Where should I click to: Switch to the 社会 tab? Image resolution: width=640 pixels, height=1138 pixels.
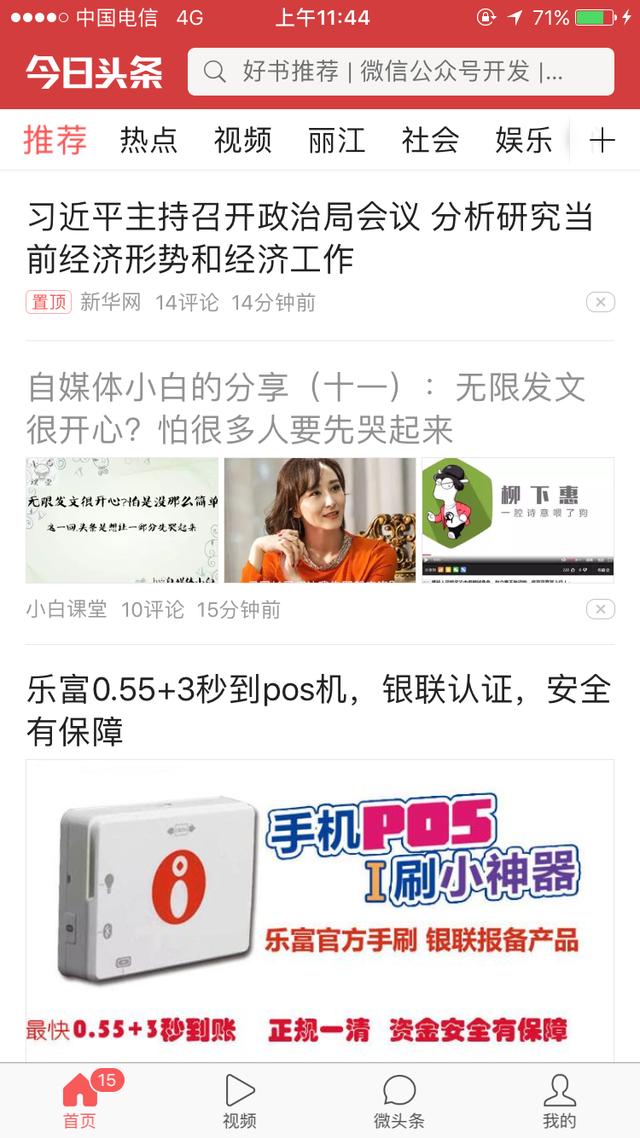pos(430,141)
